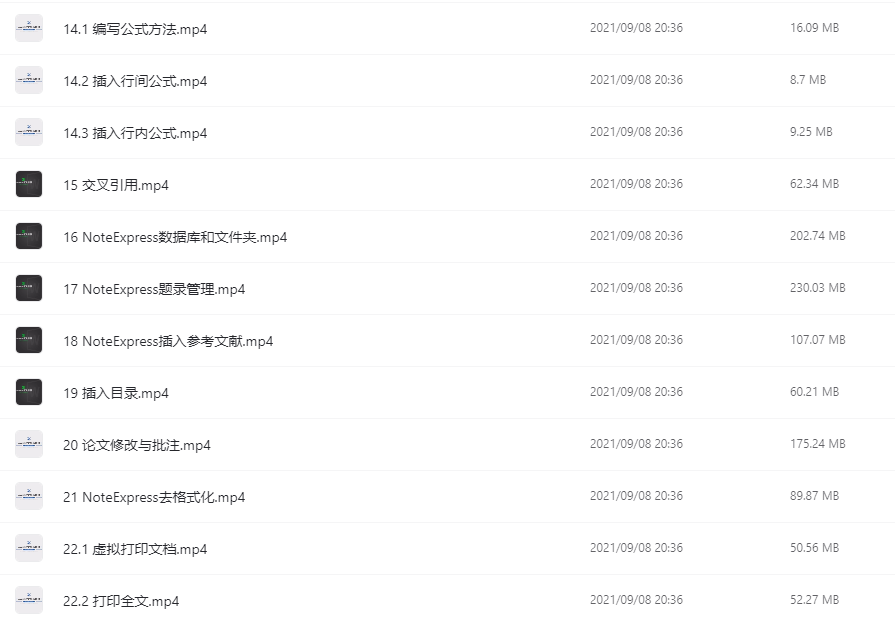Open 16 NoteExpress数据库和文件夹.mp4
This screenshot has height=627, width=895.
click(x=175, y=237)
